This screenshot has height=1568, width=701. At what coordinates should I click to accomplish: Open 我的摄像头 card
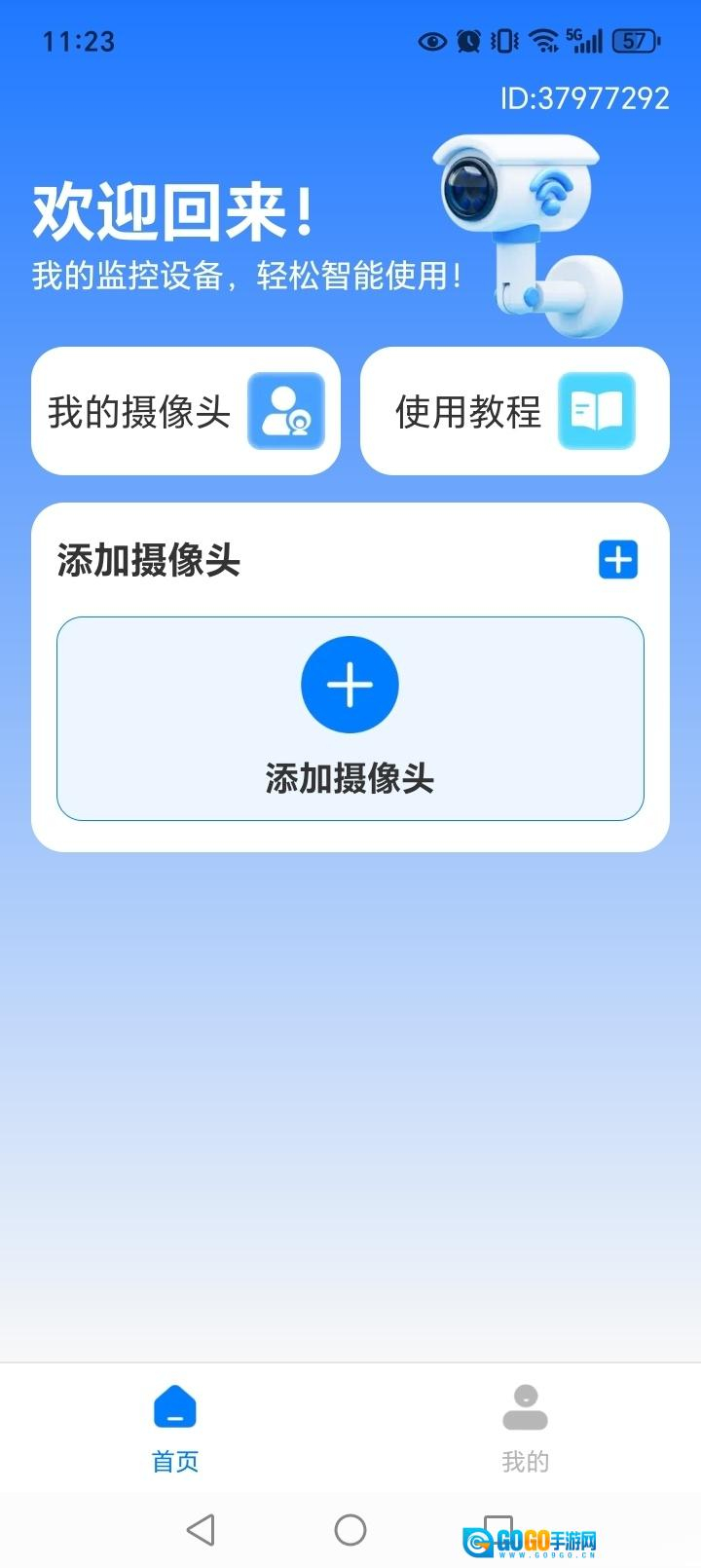pyautogui.click(x=186, y=411)
